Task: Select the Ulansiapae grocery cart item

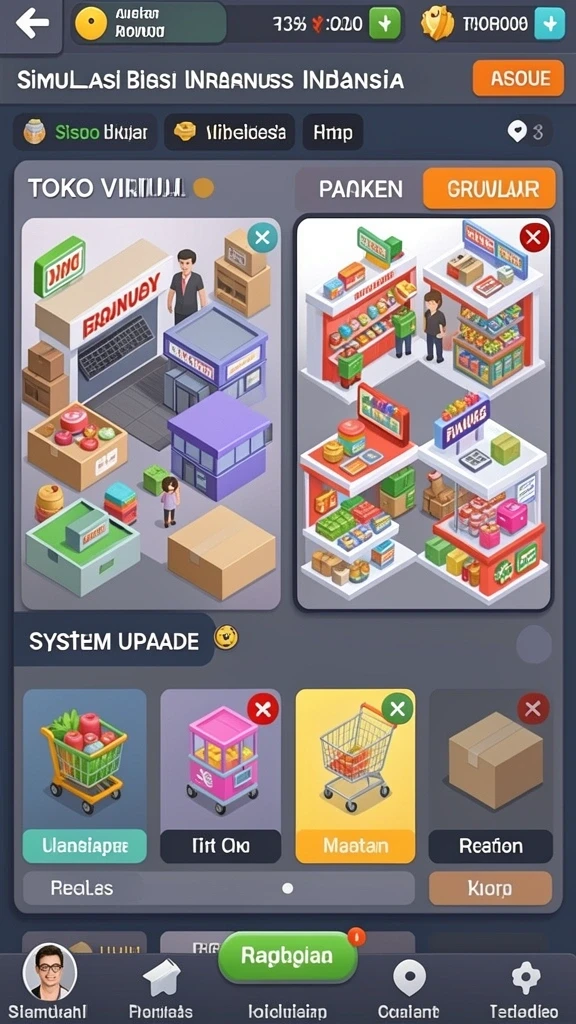Action: [85, 776]
